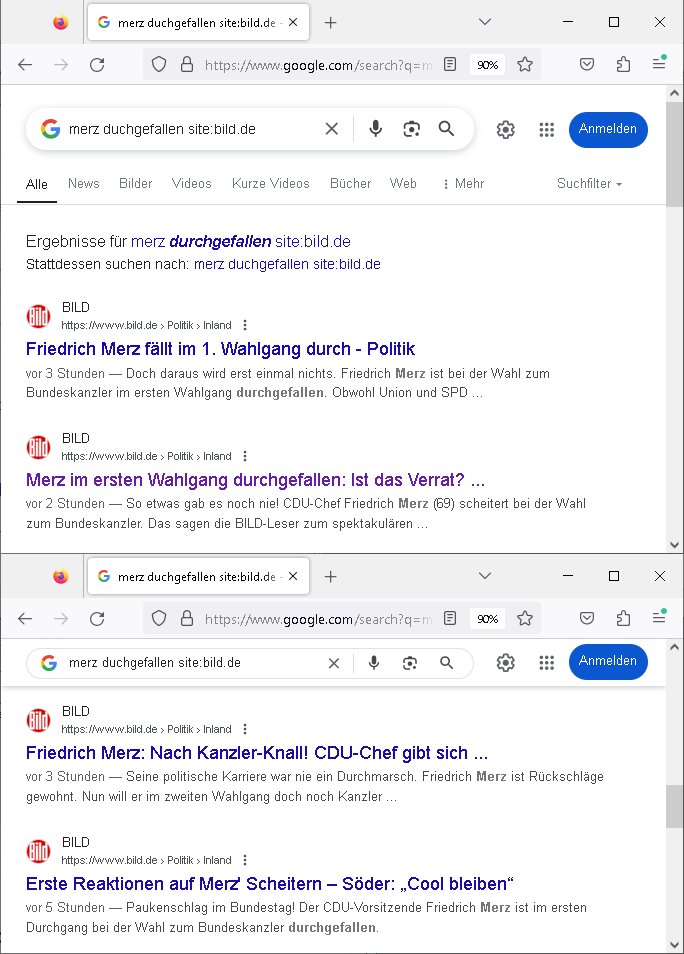Switch to the Bilder tab
The image size is (684, 954).
click(135, 183)
